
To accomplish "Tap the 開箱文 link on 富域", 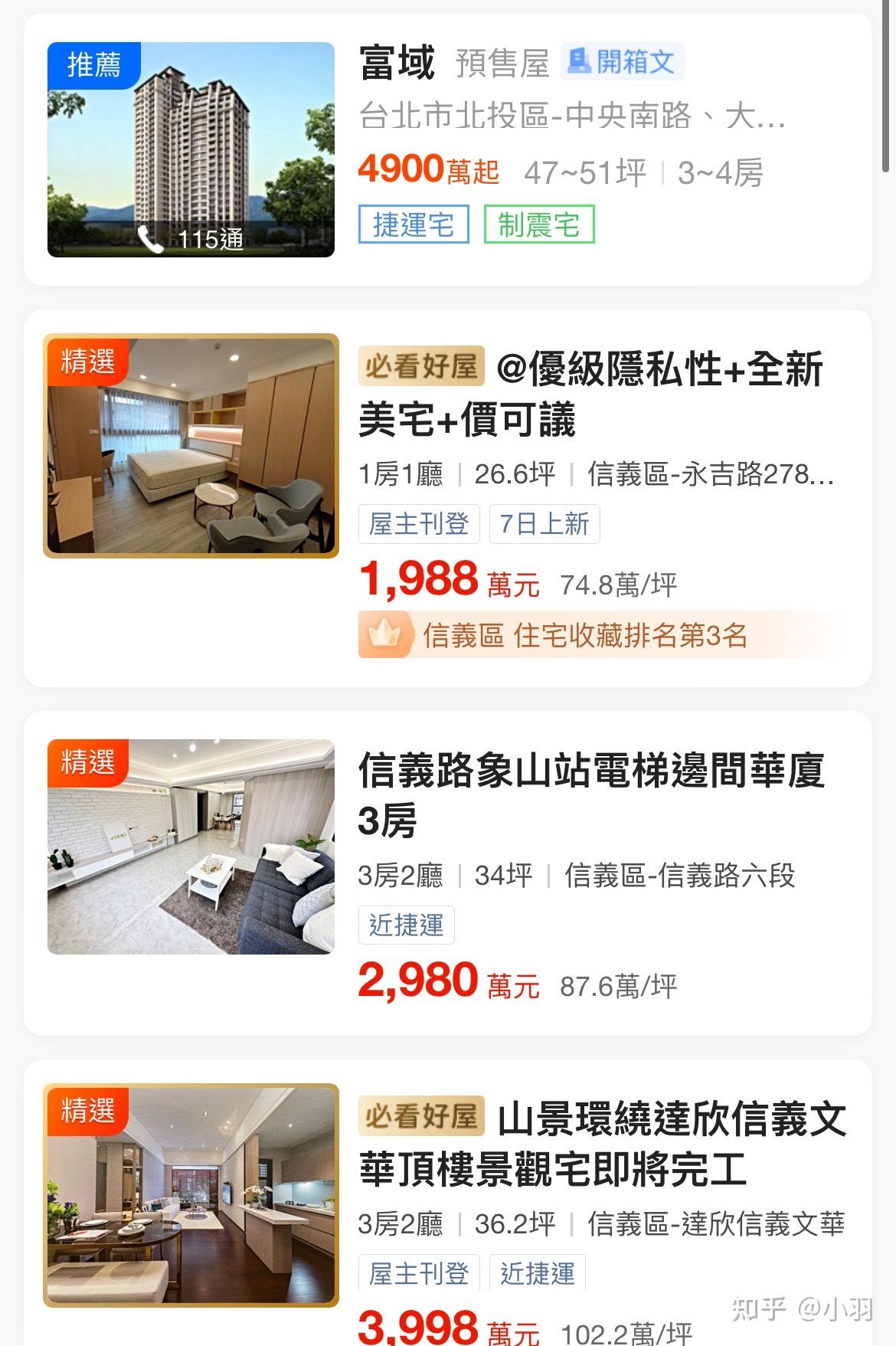I will (x=623, y=61).
